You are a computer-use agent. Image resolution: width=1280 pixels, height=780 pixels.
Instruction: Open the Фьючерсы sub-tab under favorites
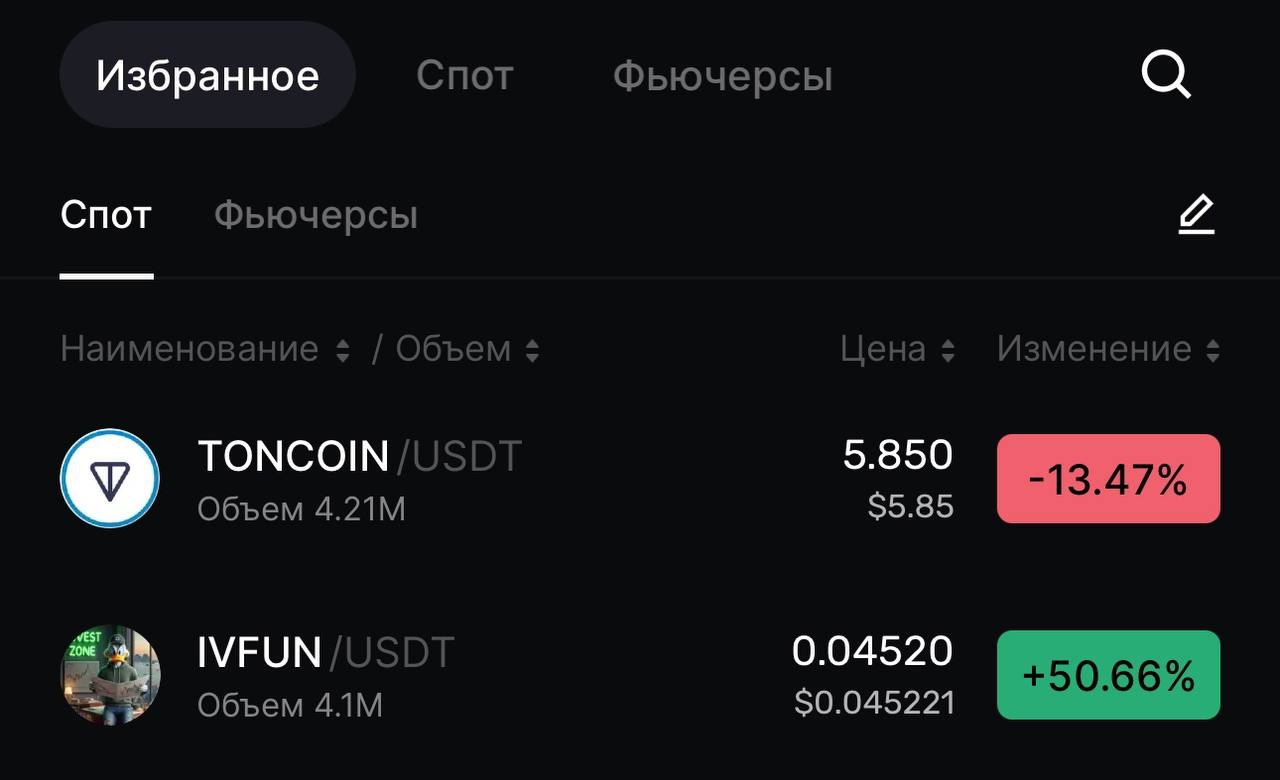tap(315, 215)
